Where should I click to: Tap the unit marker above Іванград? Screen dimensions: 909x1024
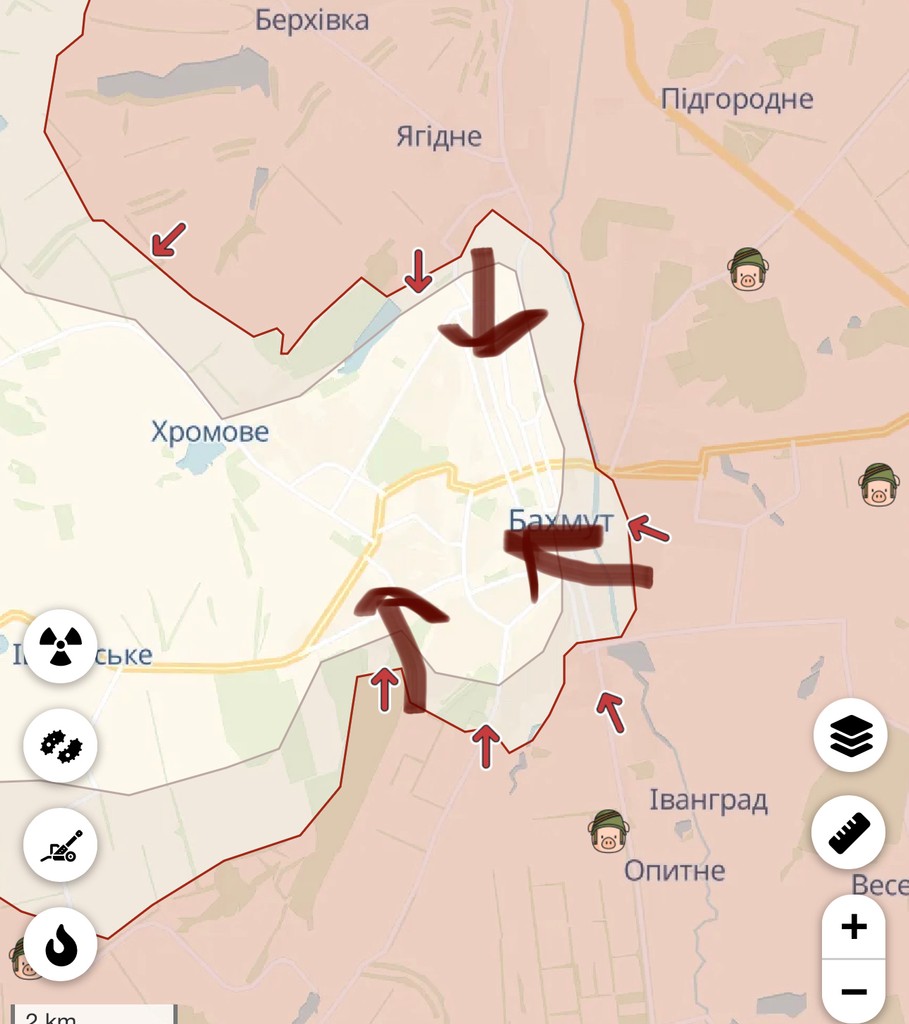coord(608,831)
